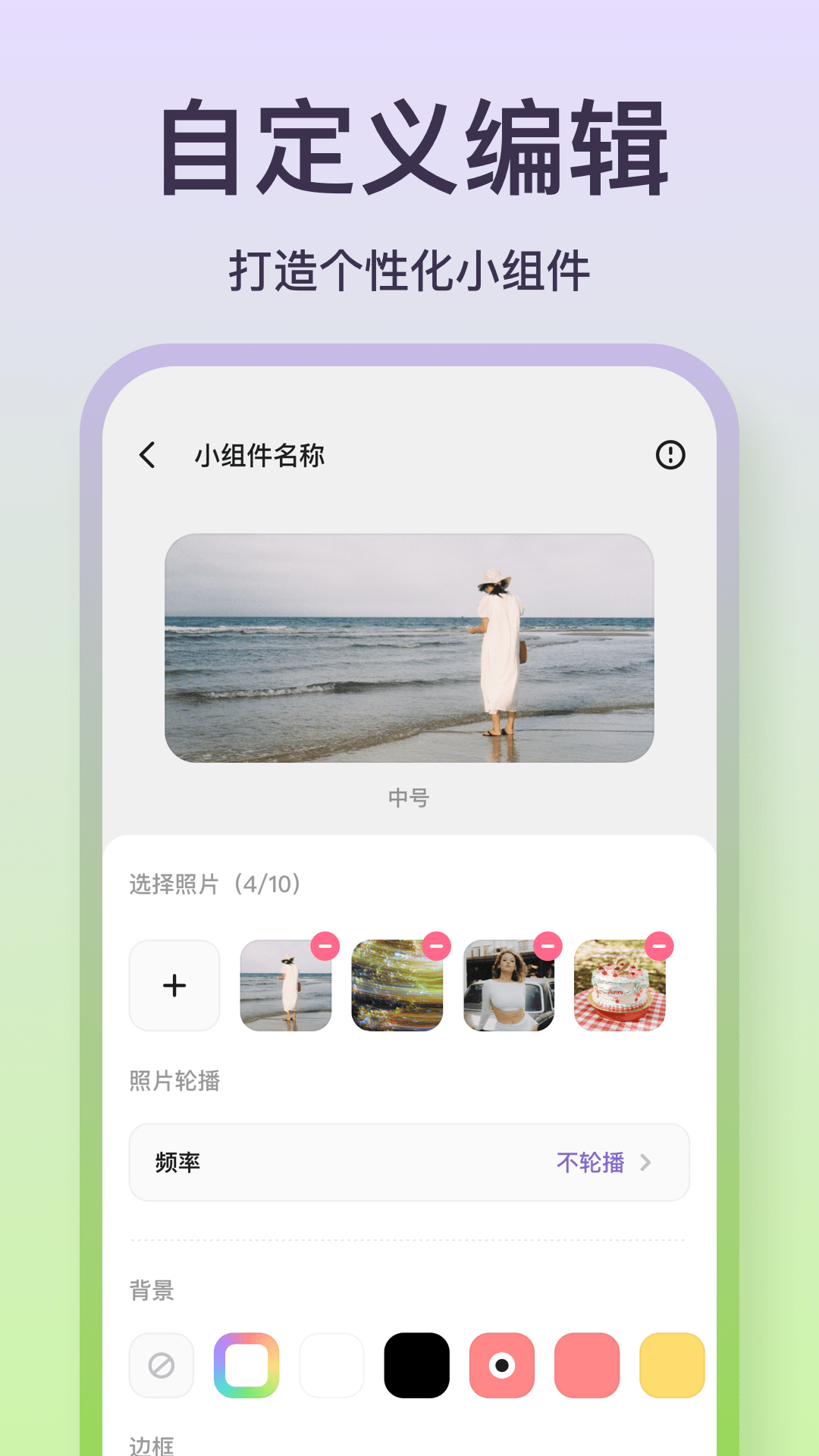Tap the back arrow to return
Screen dimensions: 819x1456
pyautogui.click(x=146, y=453)
